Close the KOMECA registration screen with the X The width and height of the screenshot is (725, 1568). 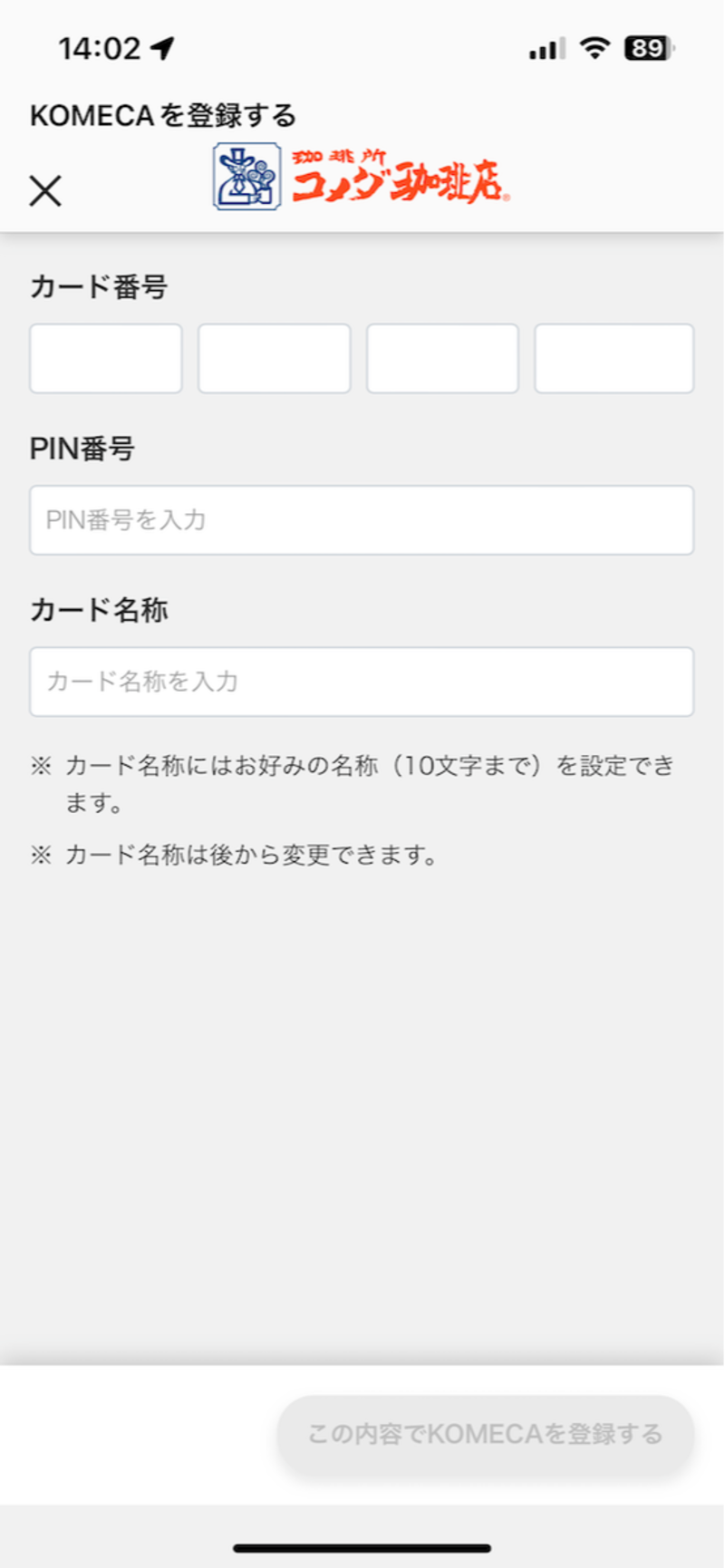point(45,191)
